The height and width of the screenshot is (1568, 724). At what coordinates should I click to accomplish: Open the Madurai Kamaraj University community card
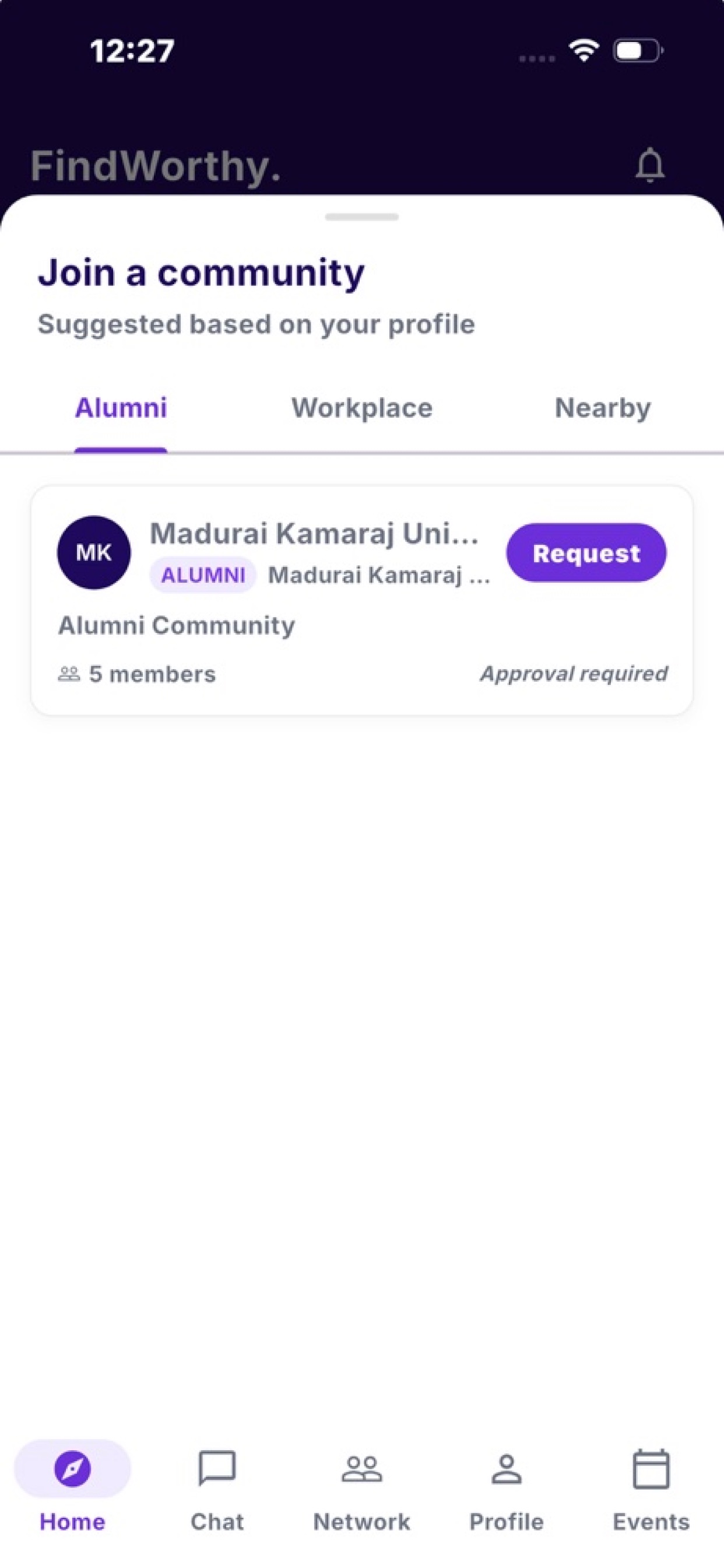click(x=362, y=600)
